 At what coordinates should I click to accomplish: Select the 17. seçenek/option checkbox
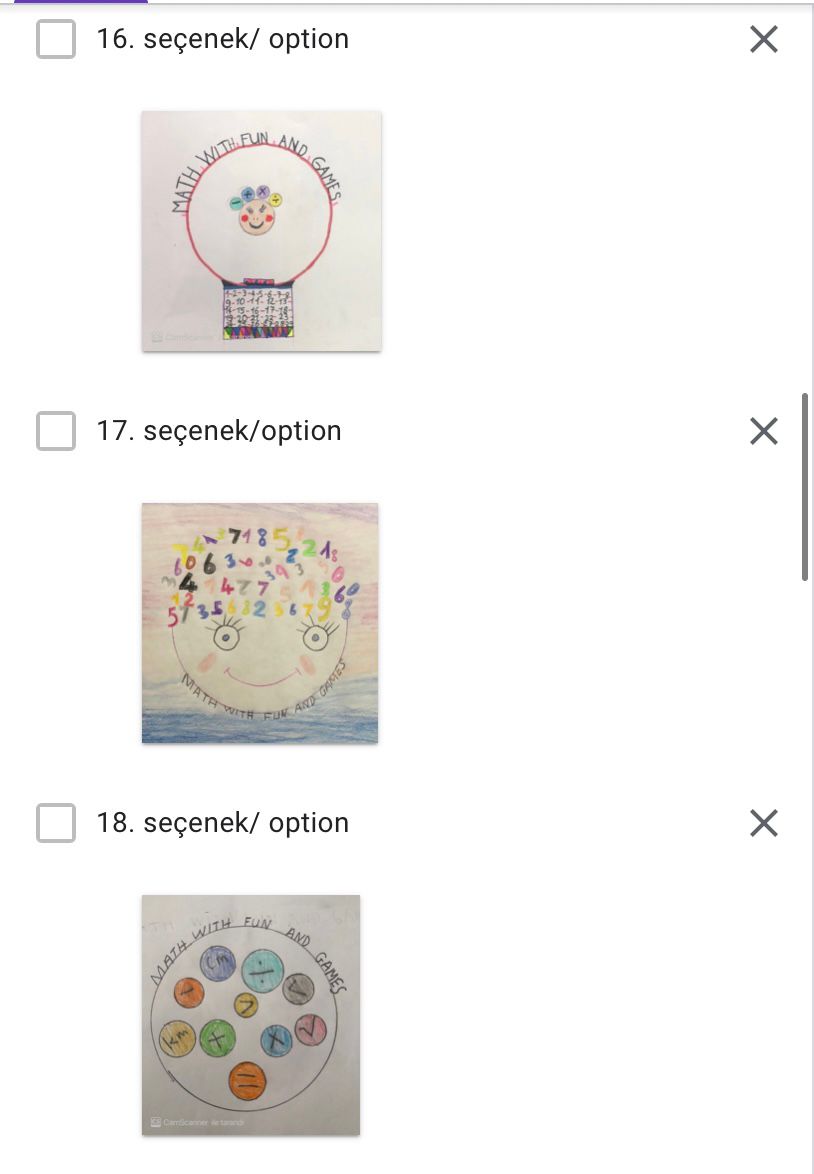pyautogui.click(x=56, y=432)
